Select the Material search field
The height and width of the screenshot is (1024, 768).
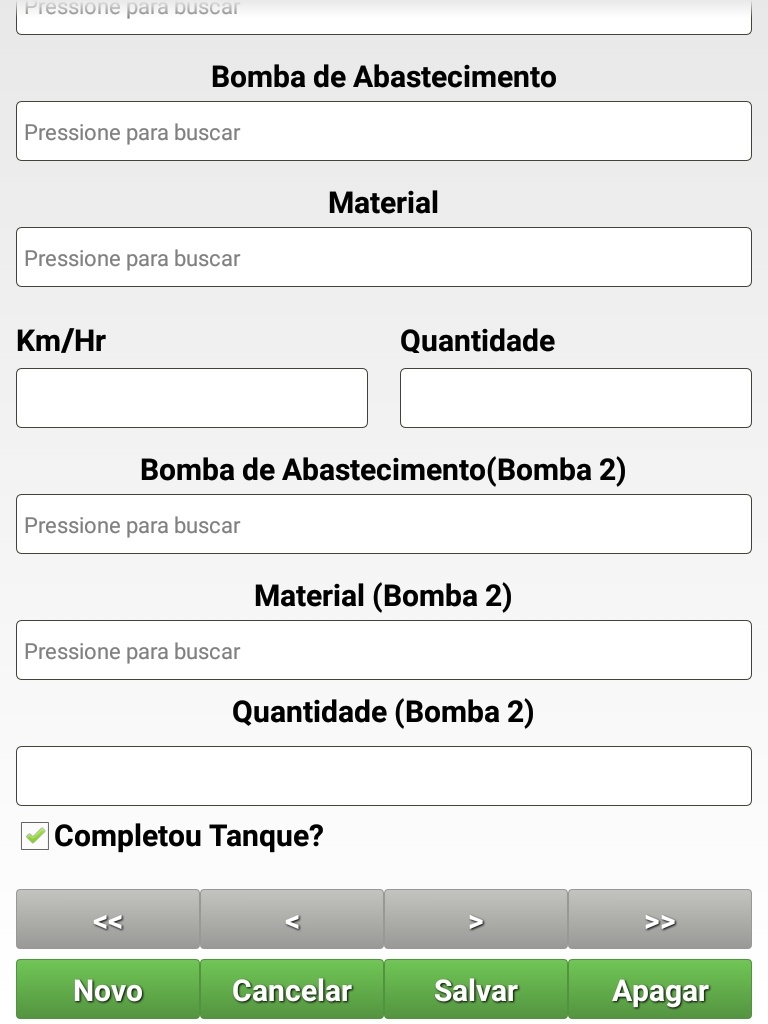pos(384,257)
